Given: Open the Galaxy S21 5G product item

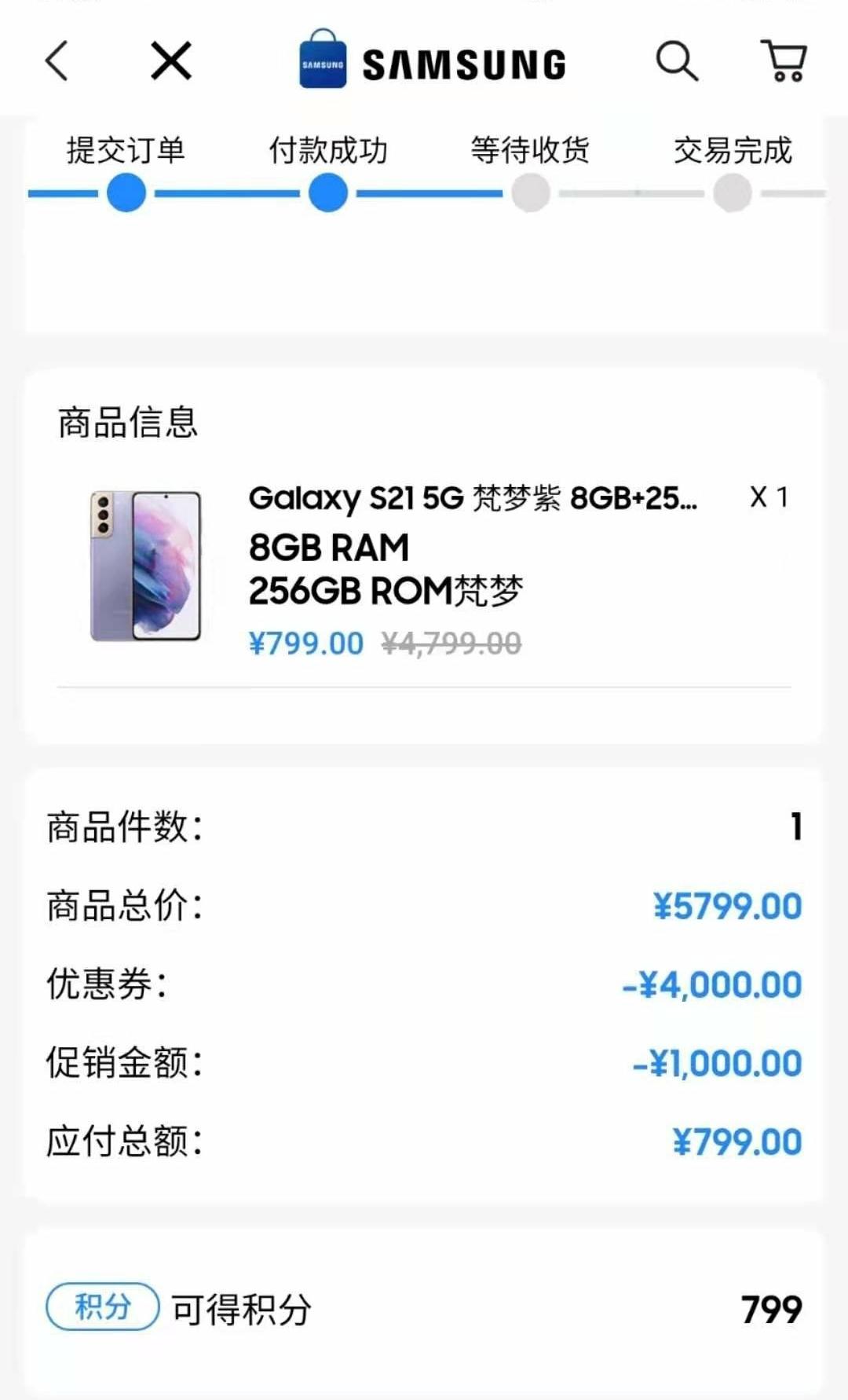Looking at the screenshot, I should pos(471,498).
